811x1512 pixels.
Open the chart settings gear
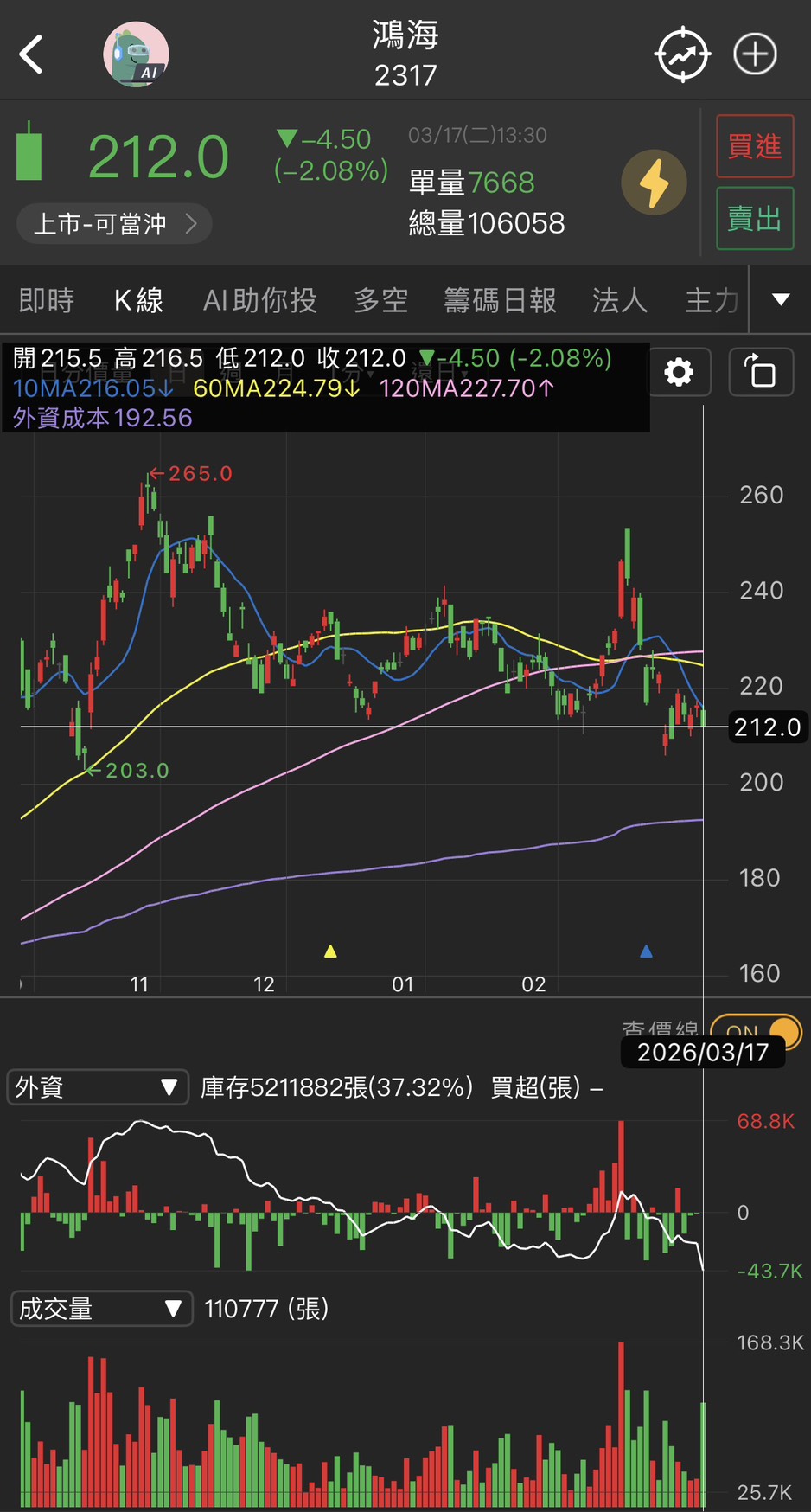[x=680, y=372]
